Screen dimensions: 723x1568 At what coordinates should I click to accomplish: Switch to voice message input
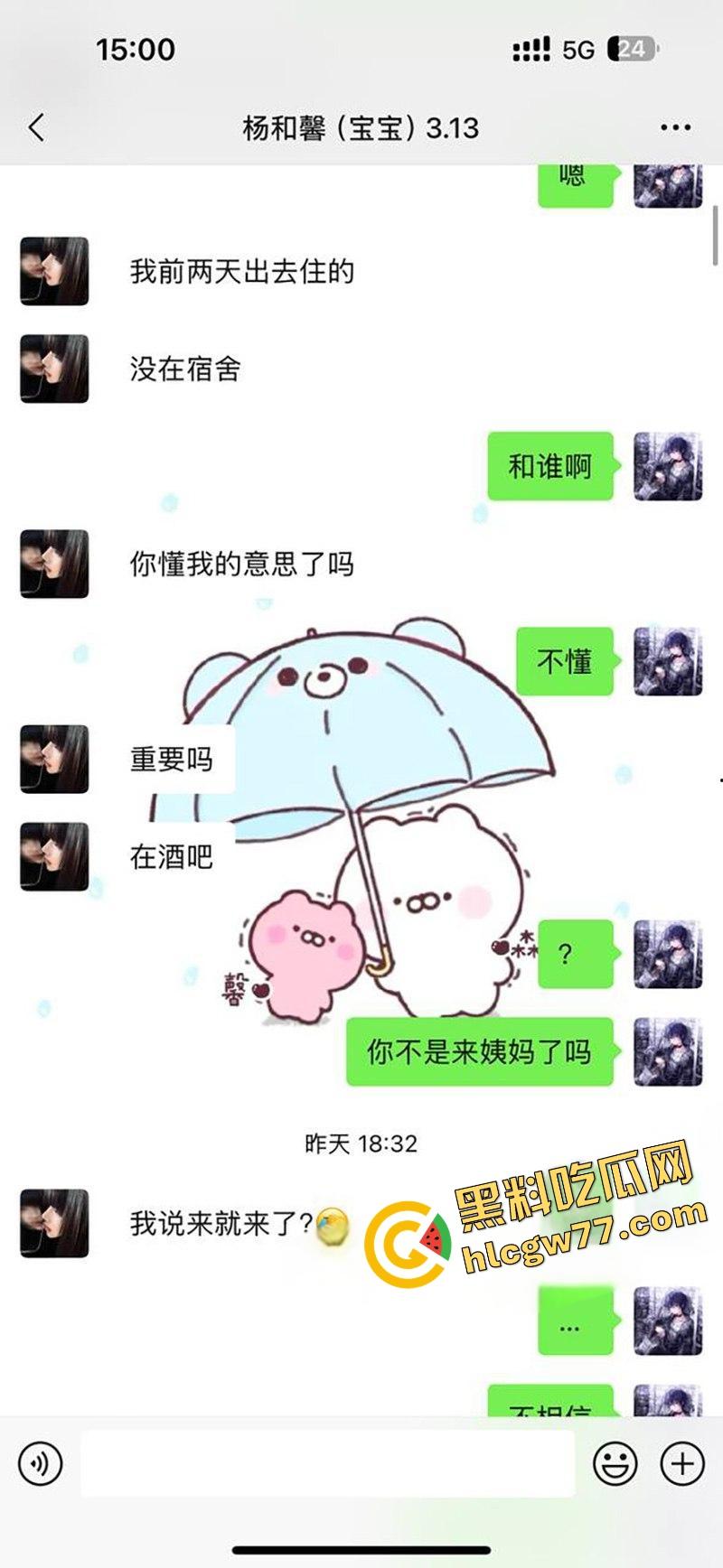point(41,1462)
